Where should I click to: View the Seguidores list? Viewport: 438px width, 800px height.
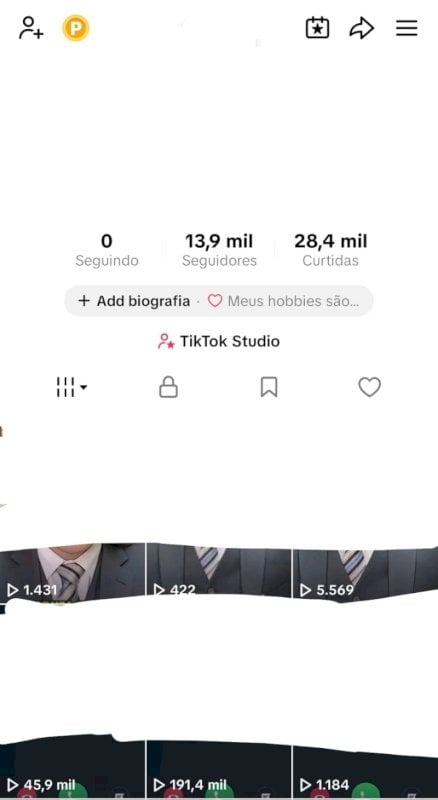point(219,250)
